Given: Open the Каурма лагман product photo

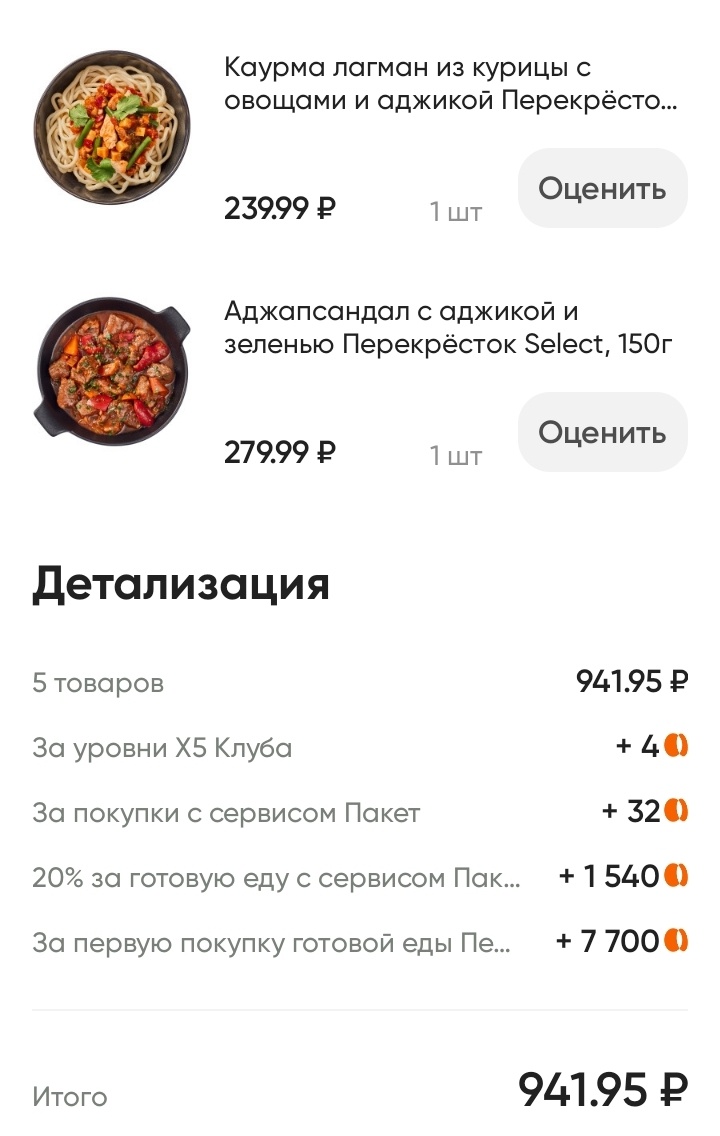Looking at the screenshot, I should (112, 128).
